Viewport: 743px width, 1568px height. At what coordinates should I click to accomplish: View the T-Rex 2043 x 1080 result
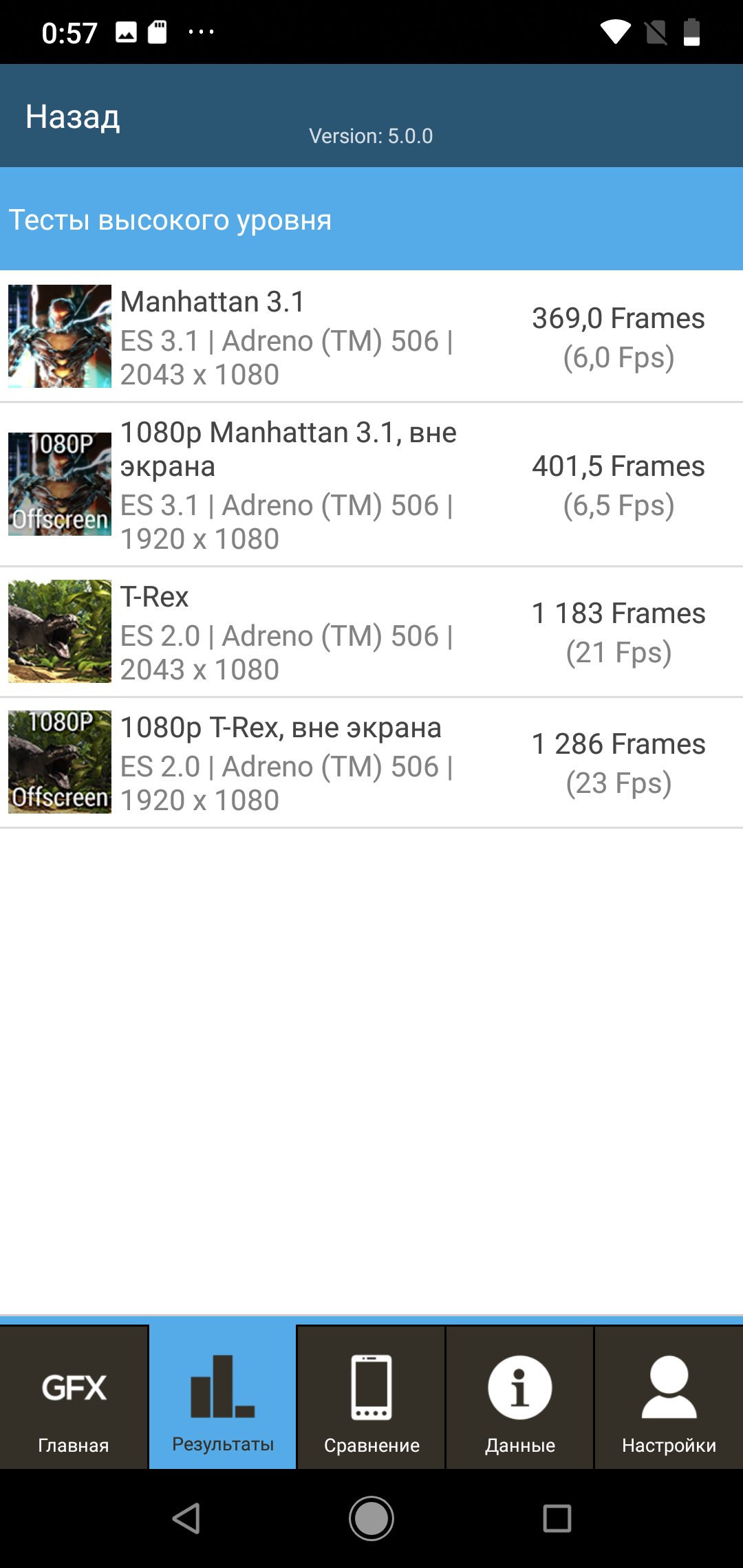pos(371,632)
